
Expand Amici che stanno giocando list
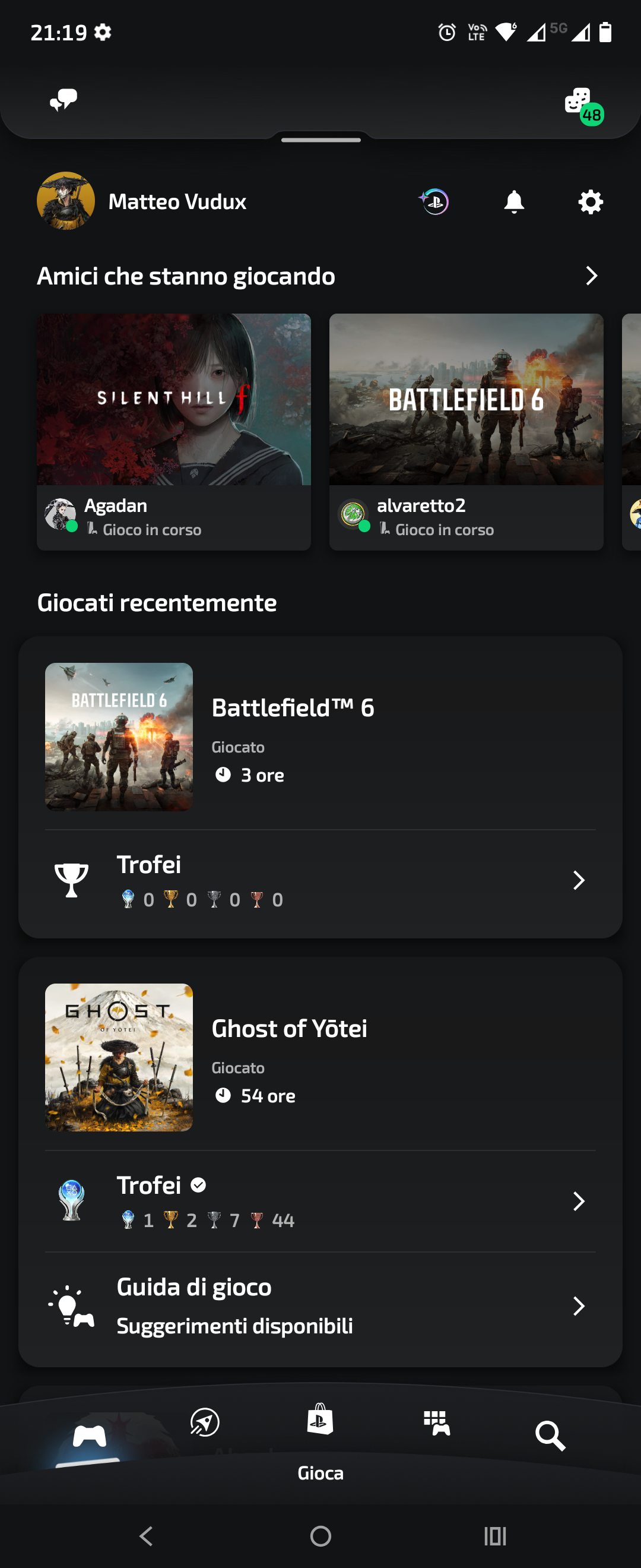coord(591,276)
